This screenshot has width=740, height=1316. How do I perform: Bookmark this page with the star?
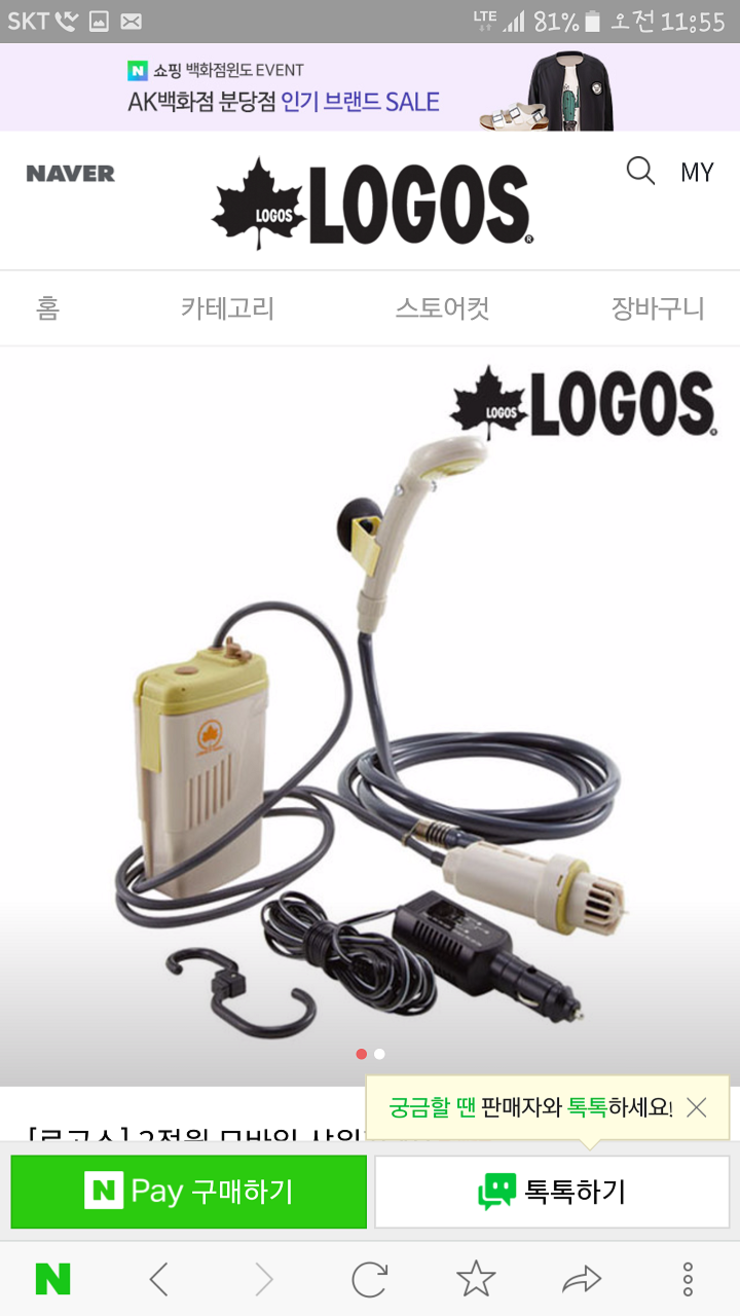(x=476, y=1278)
